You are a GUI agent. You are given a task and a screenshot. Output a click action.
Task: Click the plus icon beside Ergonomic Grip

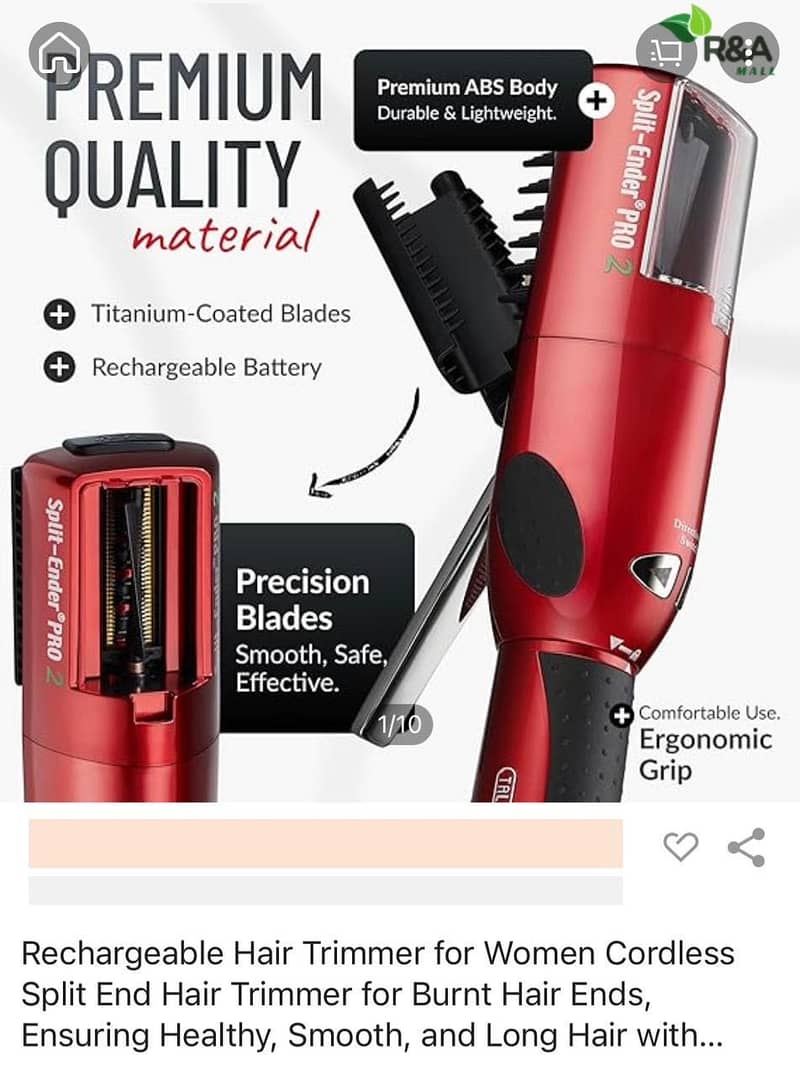point(622,714)
